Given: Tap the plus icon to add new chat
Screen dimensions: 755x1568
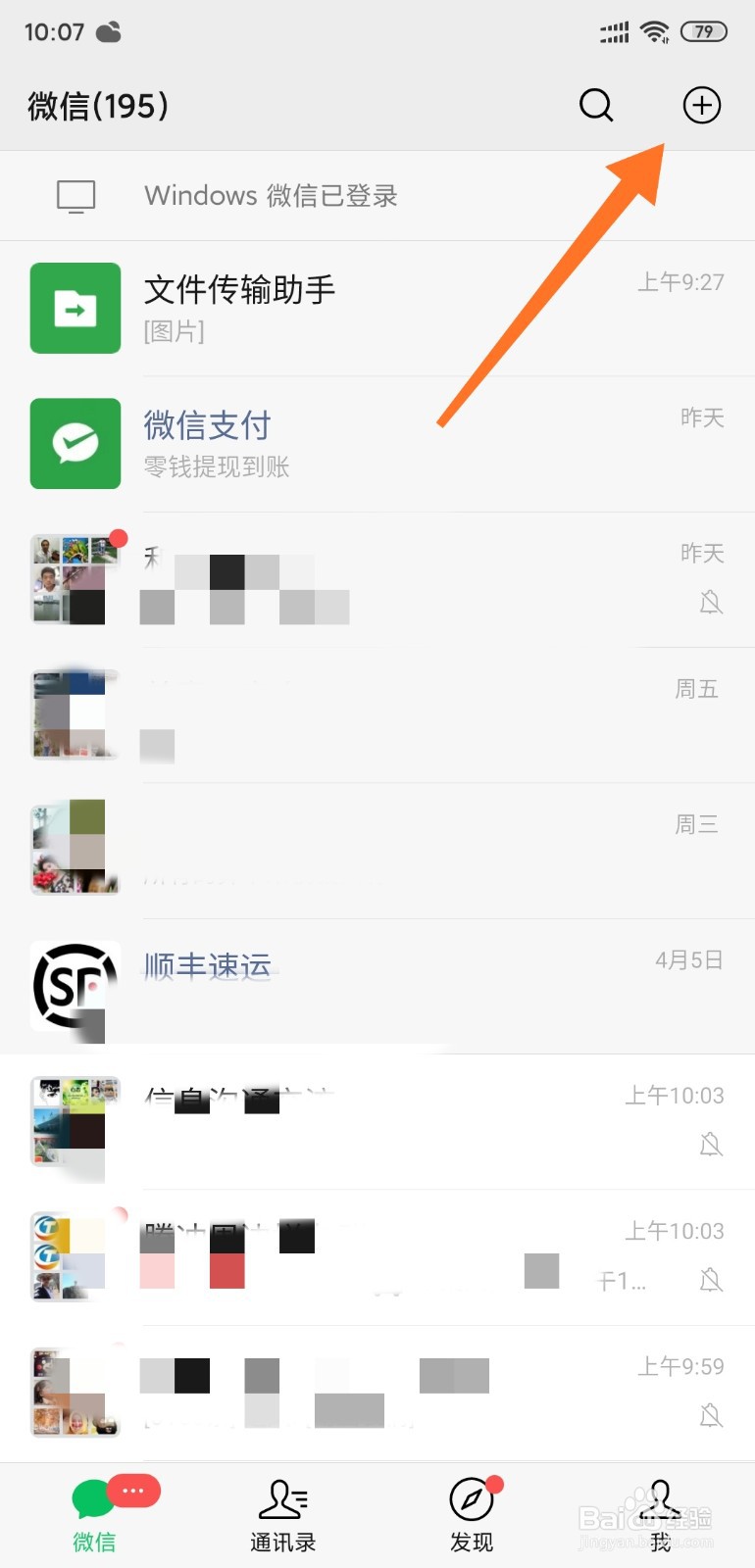Looking at the screenshot, I should point(701,105).
